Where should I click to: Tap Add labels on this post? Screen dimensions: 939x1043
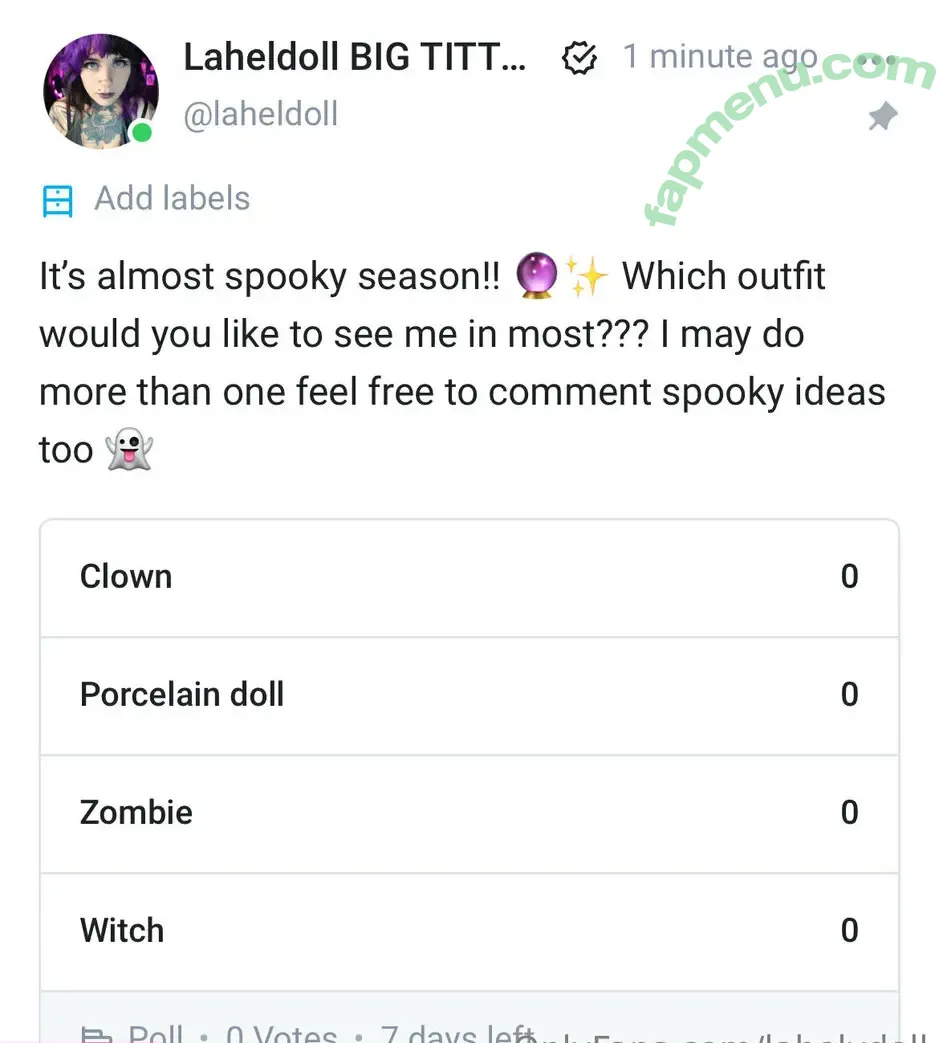(x=171, y=198)
